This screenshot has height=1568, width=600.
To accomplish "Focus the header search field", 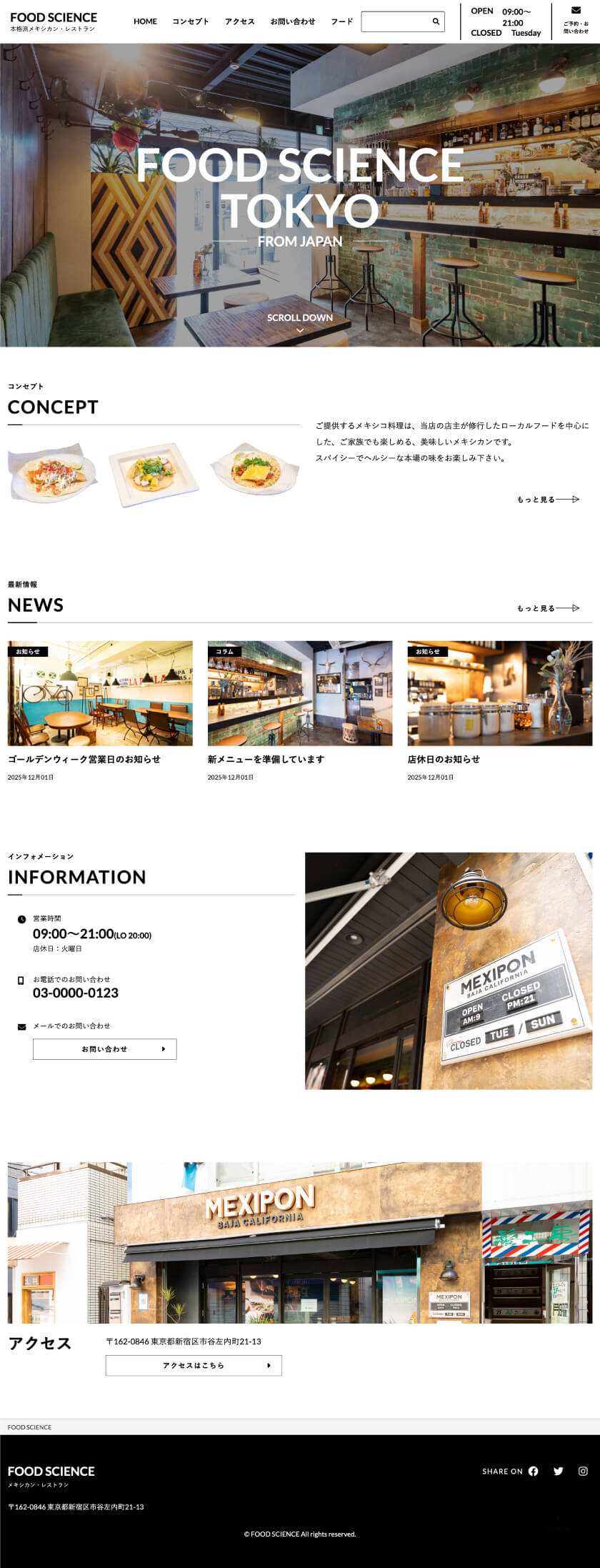I will tap(395, 21).
